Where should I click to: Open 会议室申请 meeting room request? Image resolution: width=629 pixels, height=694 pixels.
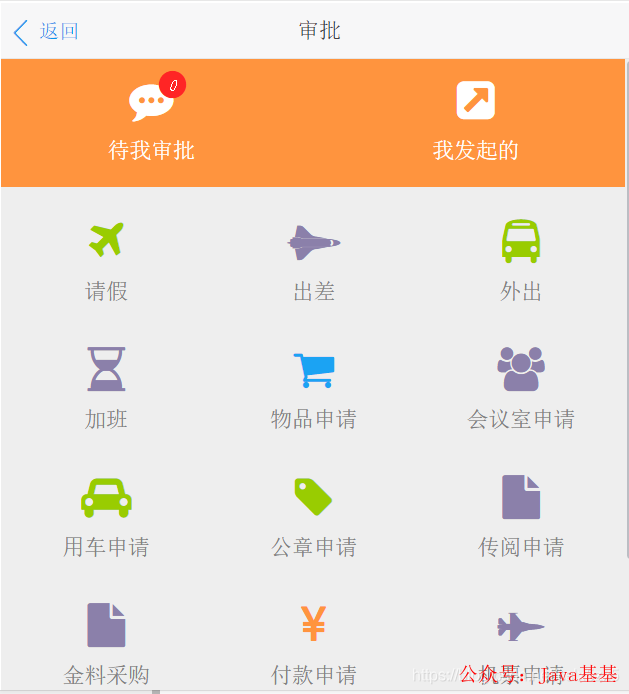pyautogui.click(x=521, y=388)
